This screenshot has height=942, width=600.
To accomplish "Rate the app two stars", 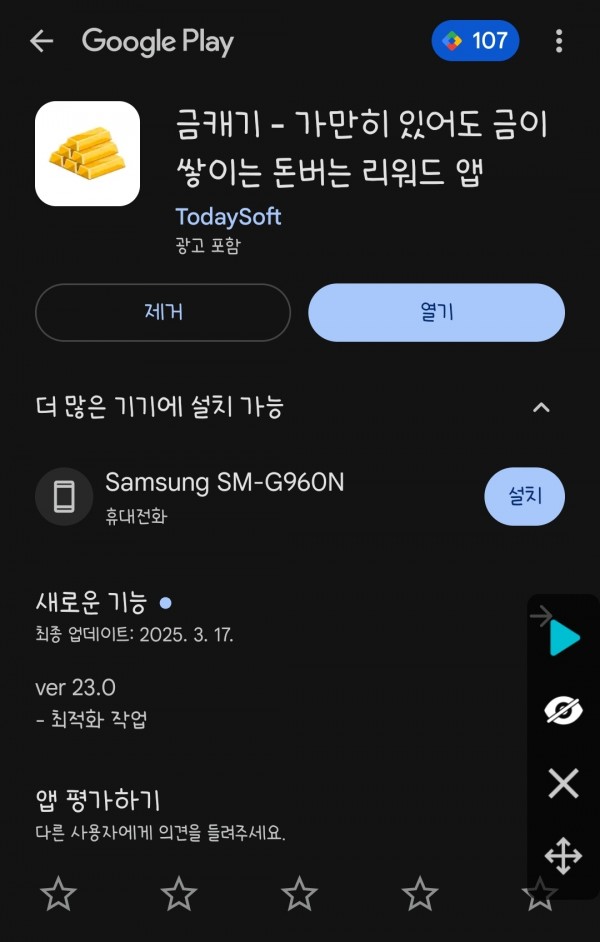I will coord(179,893).
